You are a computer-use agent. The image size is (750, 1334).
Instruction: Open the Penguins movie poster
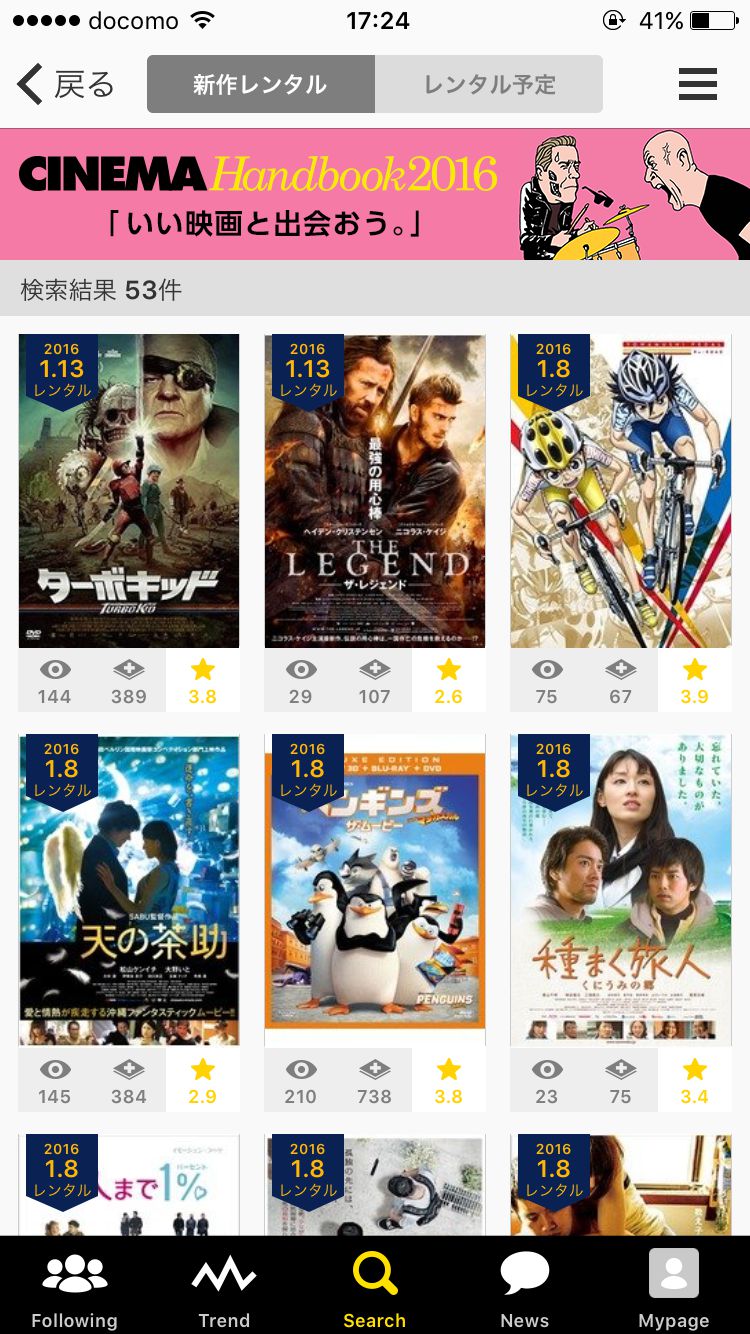(x=375, y=890)
